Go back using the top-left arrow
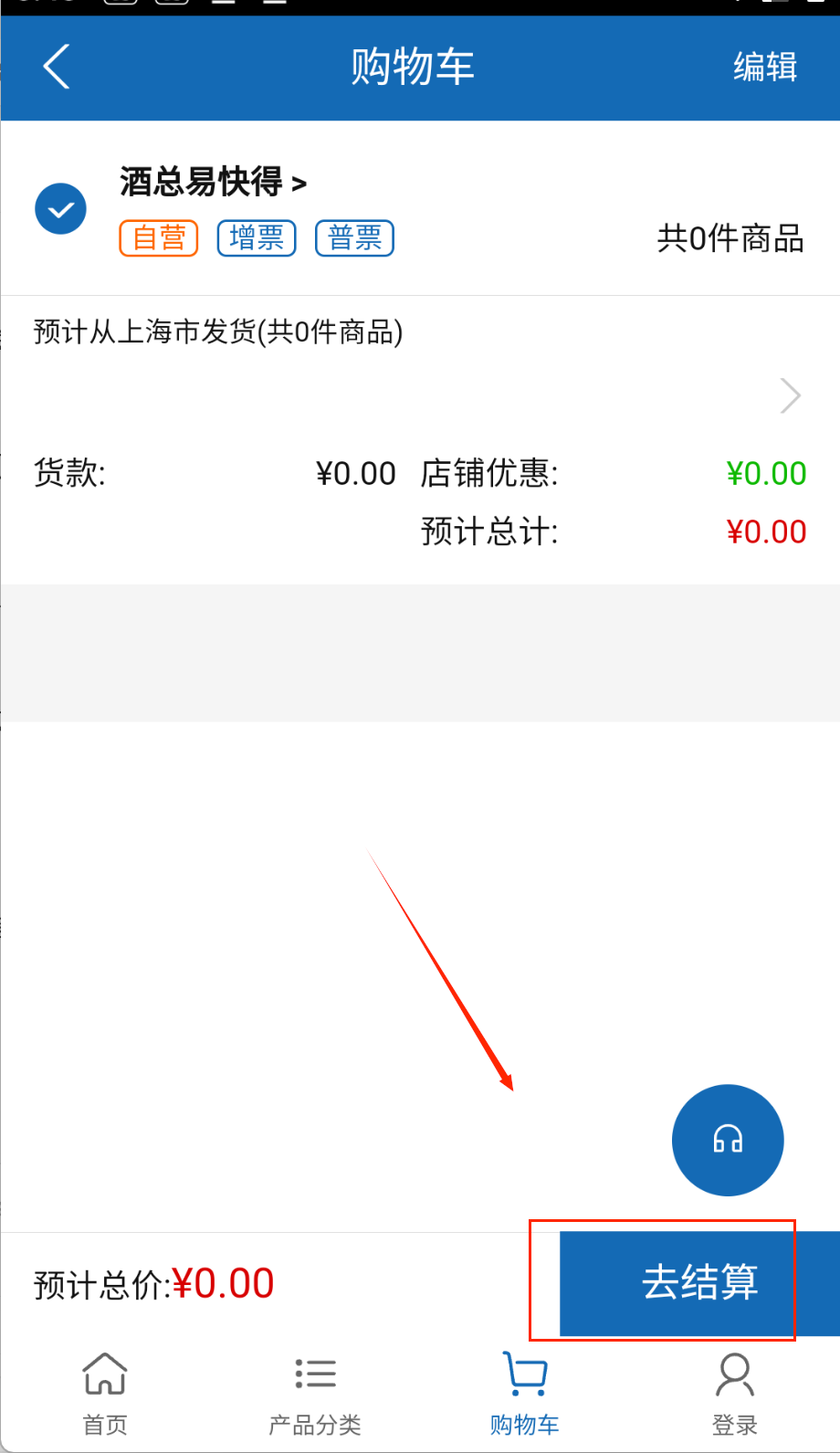This screenshot has width=840, height=1453. coord(57,67)
